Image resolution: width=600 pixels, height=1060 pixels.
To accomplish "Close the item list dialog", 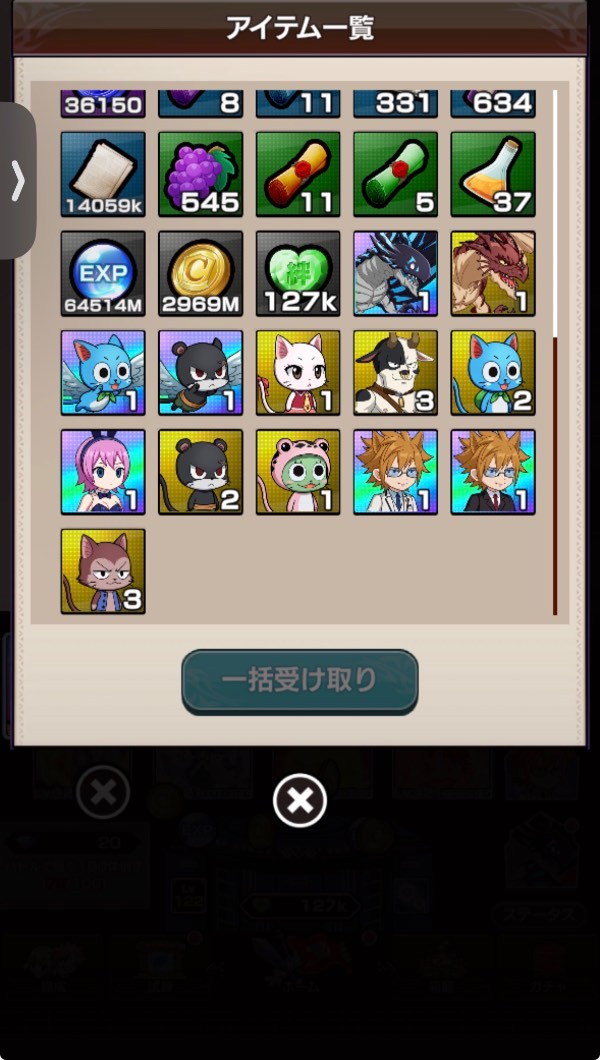I will [x=300, y=801].
